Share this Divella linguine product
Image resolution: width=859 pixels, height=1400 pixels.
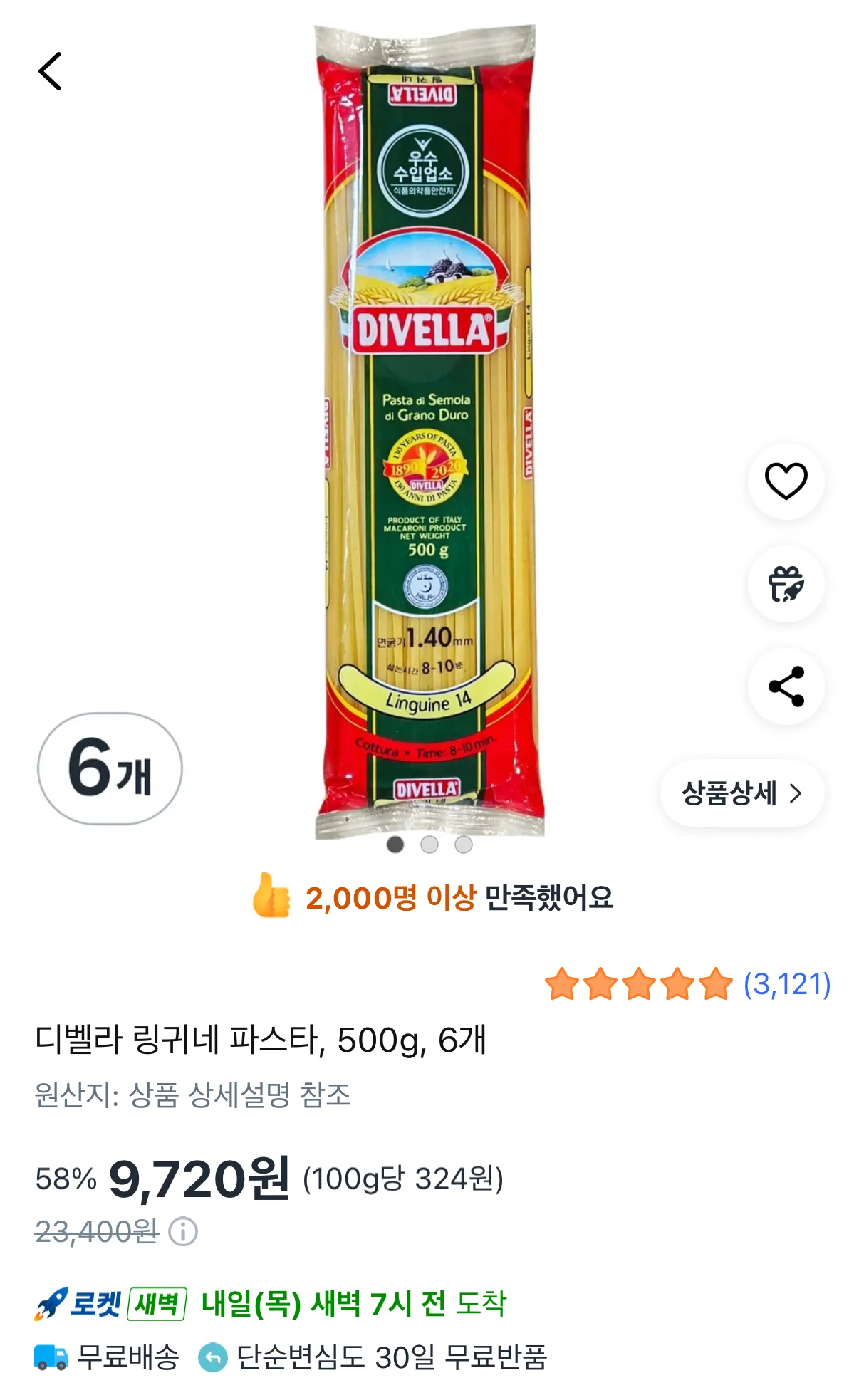[786, 686]
